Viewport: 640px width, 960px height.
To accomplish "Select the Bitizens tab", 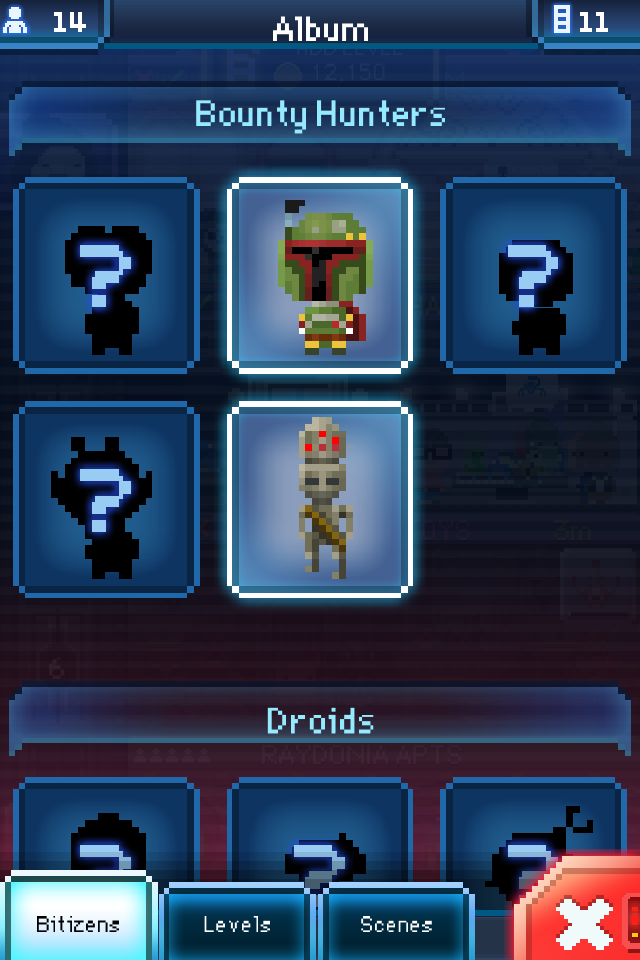I will [x=77, y=924].
